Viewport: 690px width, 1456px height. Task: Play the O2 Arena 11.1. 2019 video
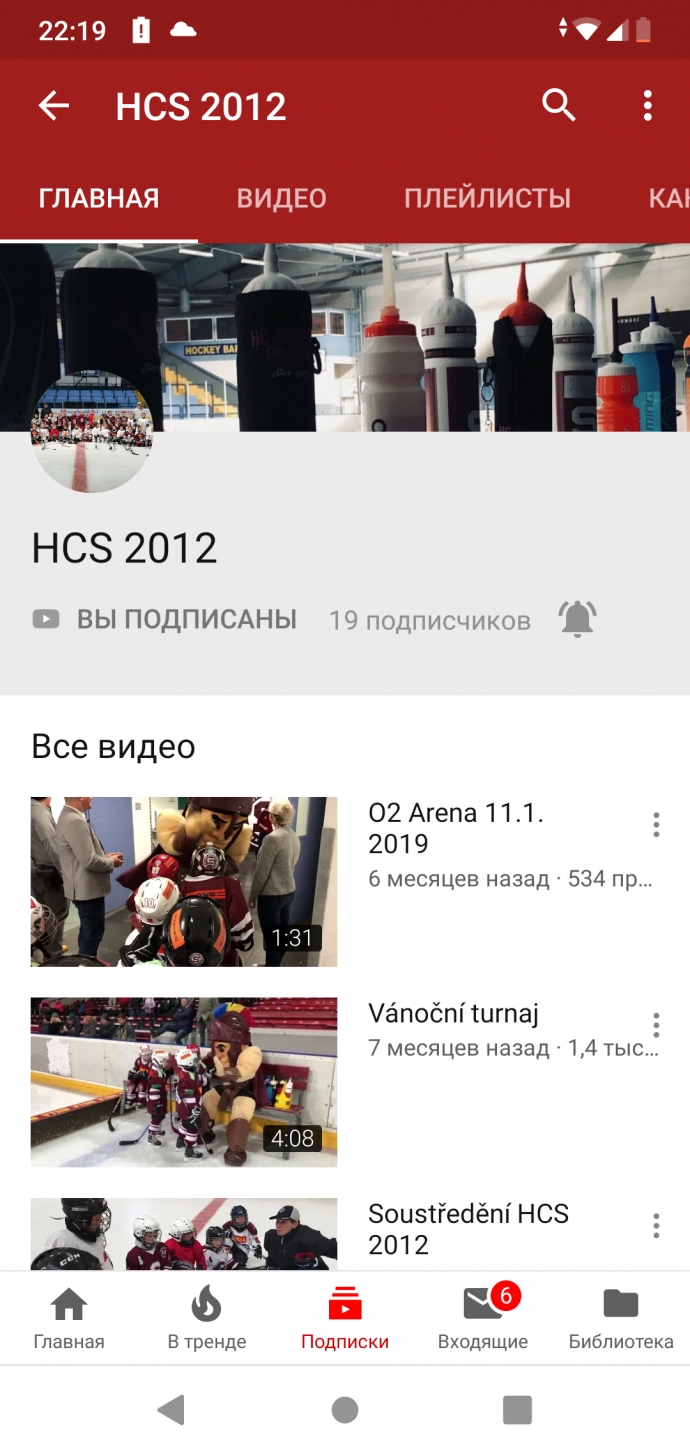[x=184, y=881]
